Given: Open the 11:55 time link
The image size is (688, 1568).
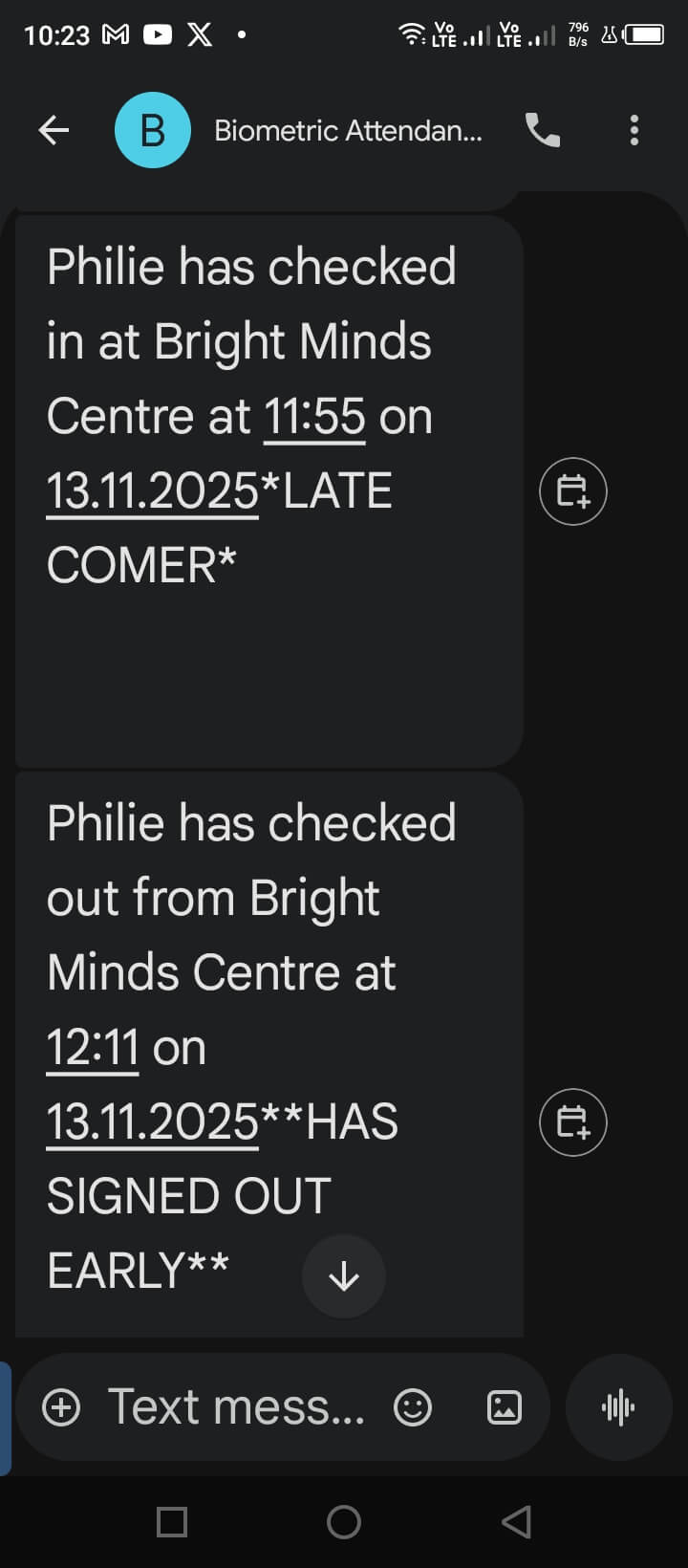Looking at the screenshot, I should pyautogui.click(x=314, y=415).
